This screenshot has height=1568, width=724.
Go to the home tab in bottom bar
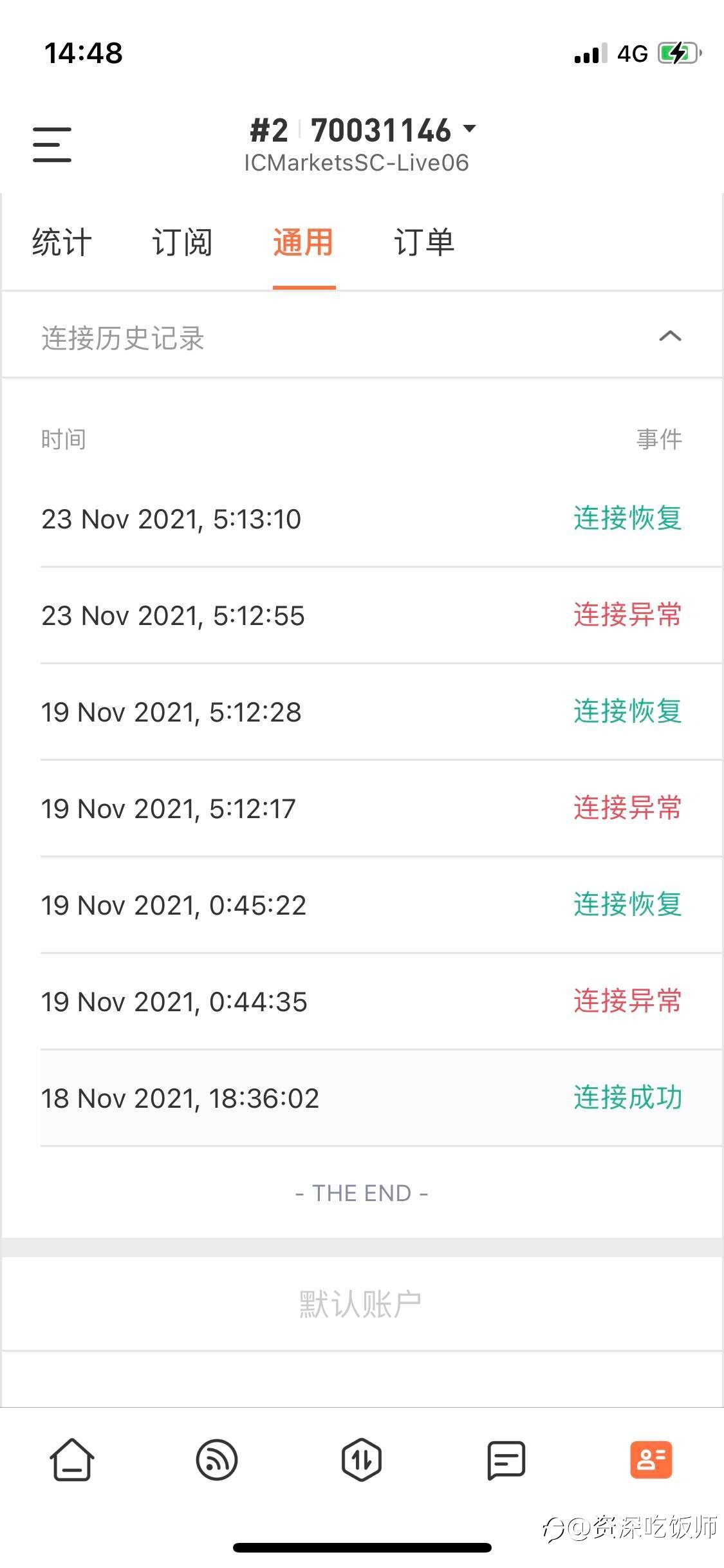click(72, 1459)
